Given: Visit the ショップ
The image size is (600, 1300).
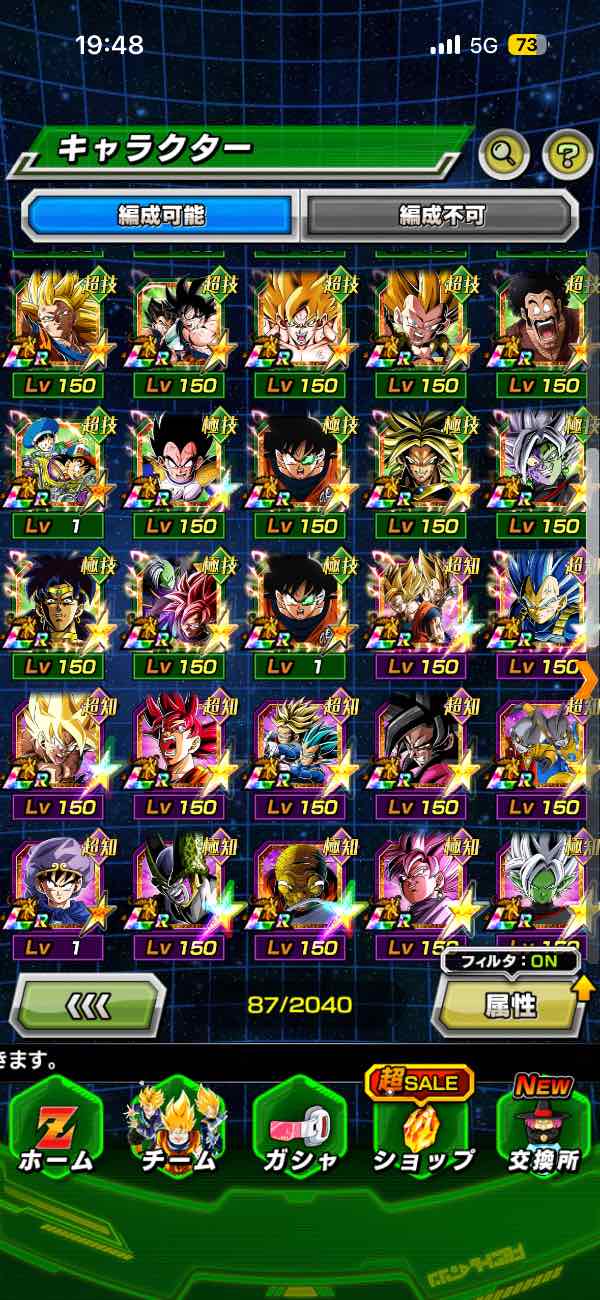Looking at the screenshot, I should pos(423,1128).
